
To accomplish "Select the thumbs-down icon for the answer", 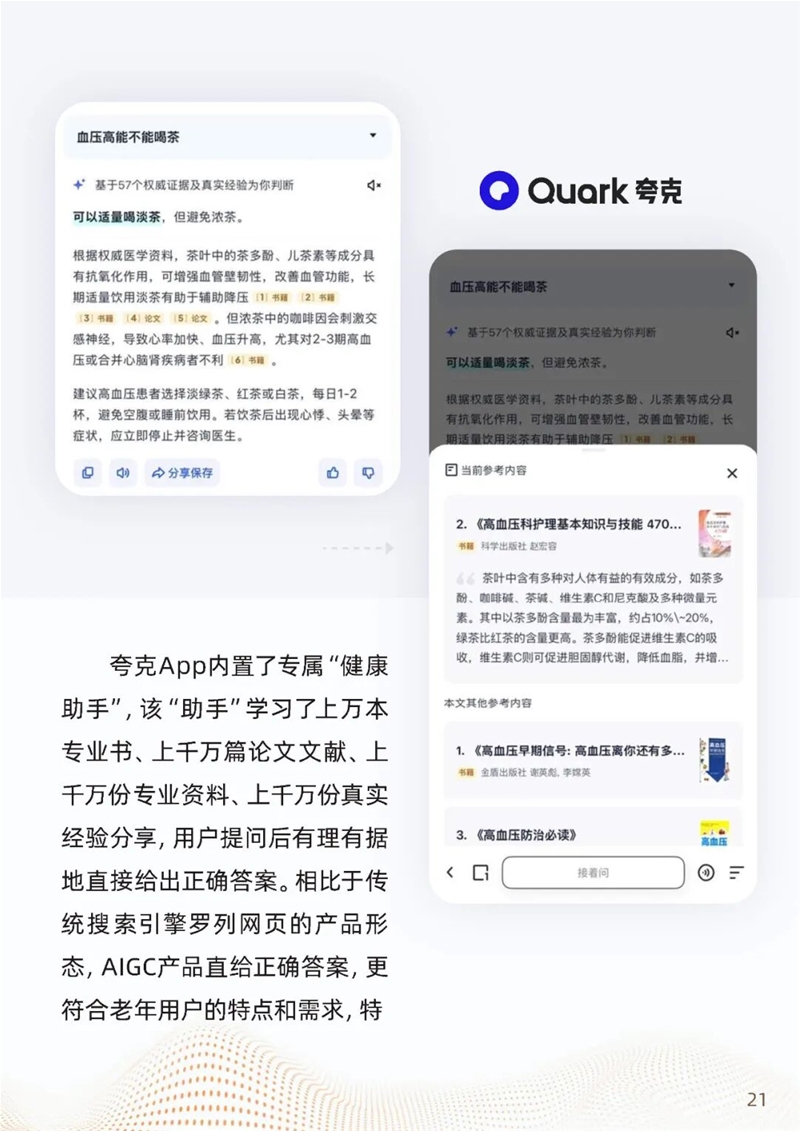I will (x=369, y=473).
